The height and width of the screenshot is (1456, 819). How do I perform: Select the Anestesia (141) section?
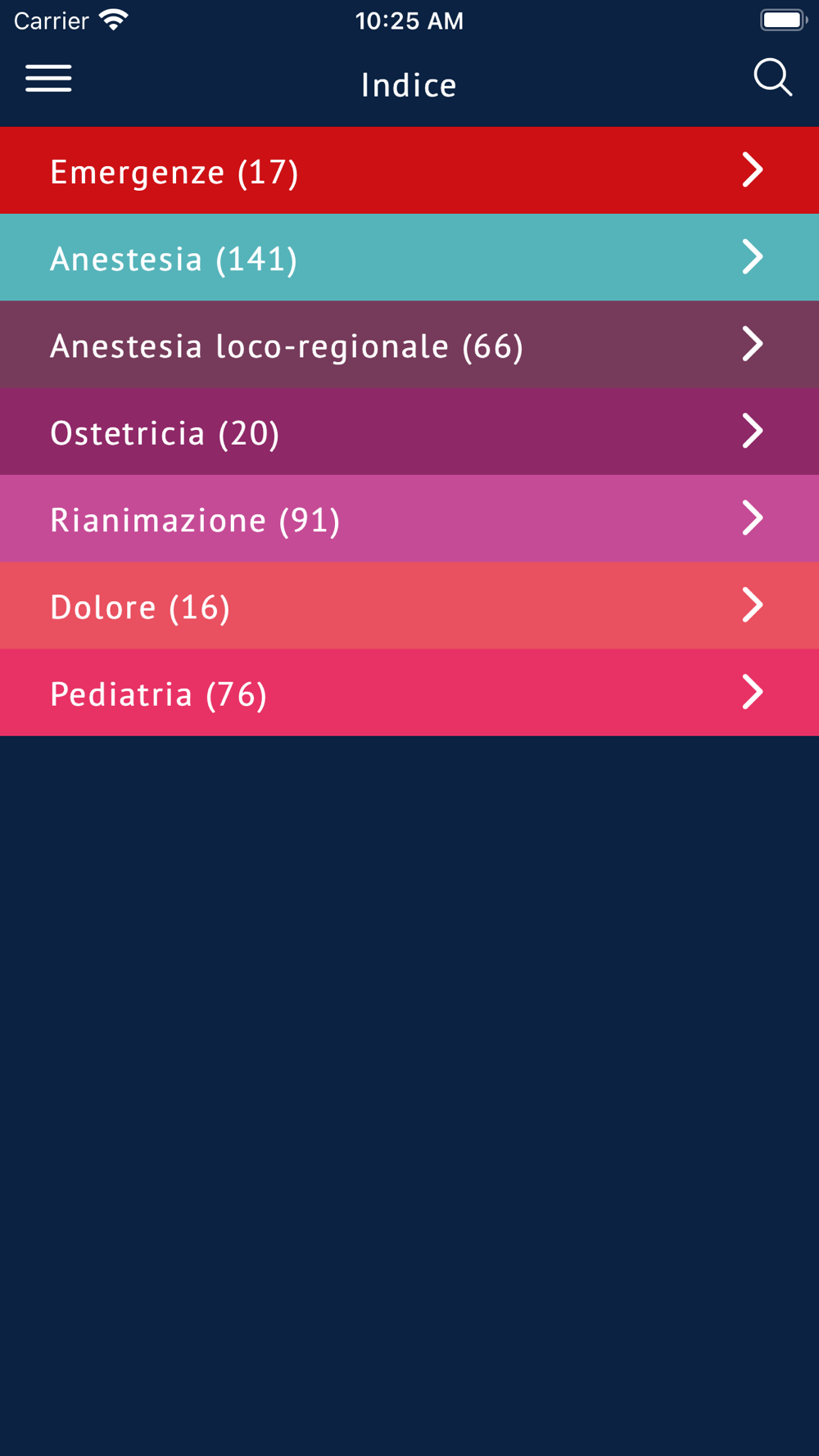(409, 258)
